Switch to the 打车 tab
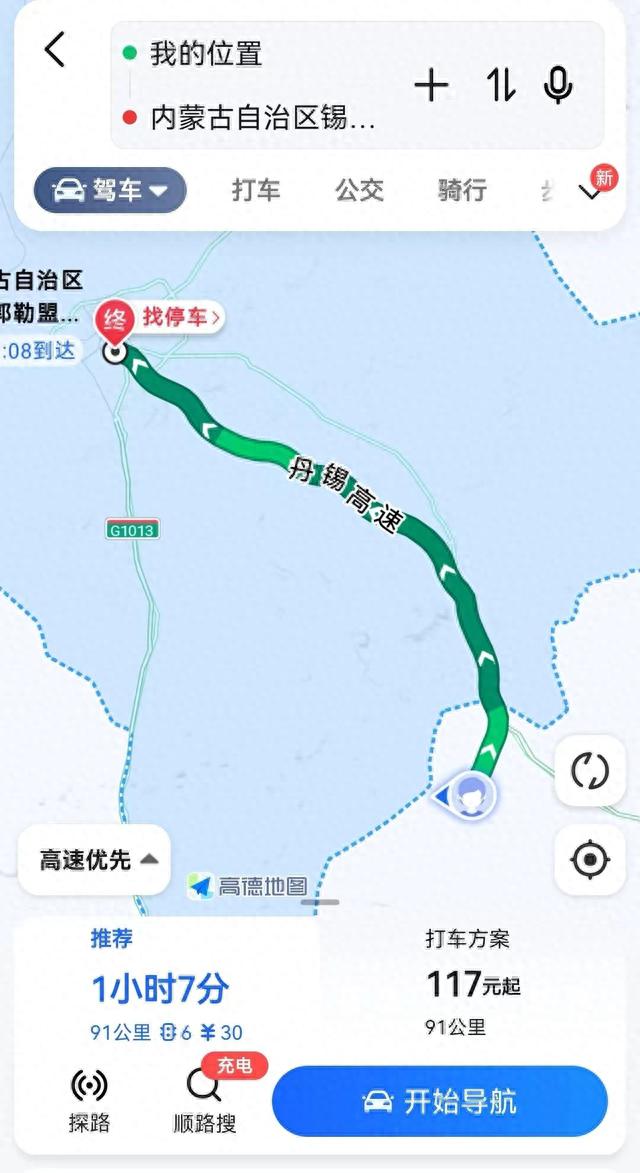640x1173 pixels. (x=256, y=190)
